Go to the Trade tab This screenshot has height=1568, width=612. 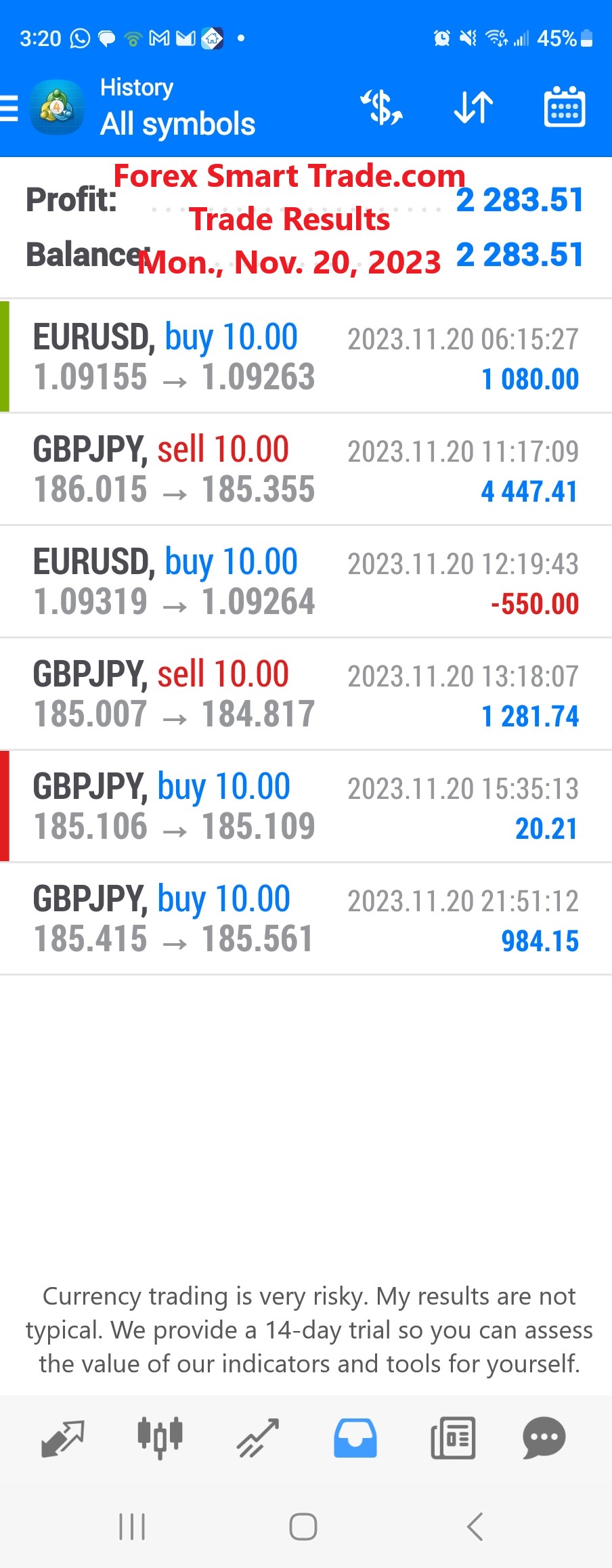258,1438
